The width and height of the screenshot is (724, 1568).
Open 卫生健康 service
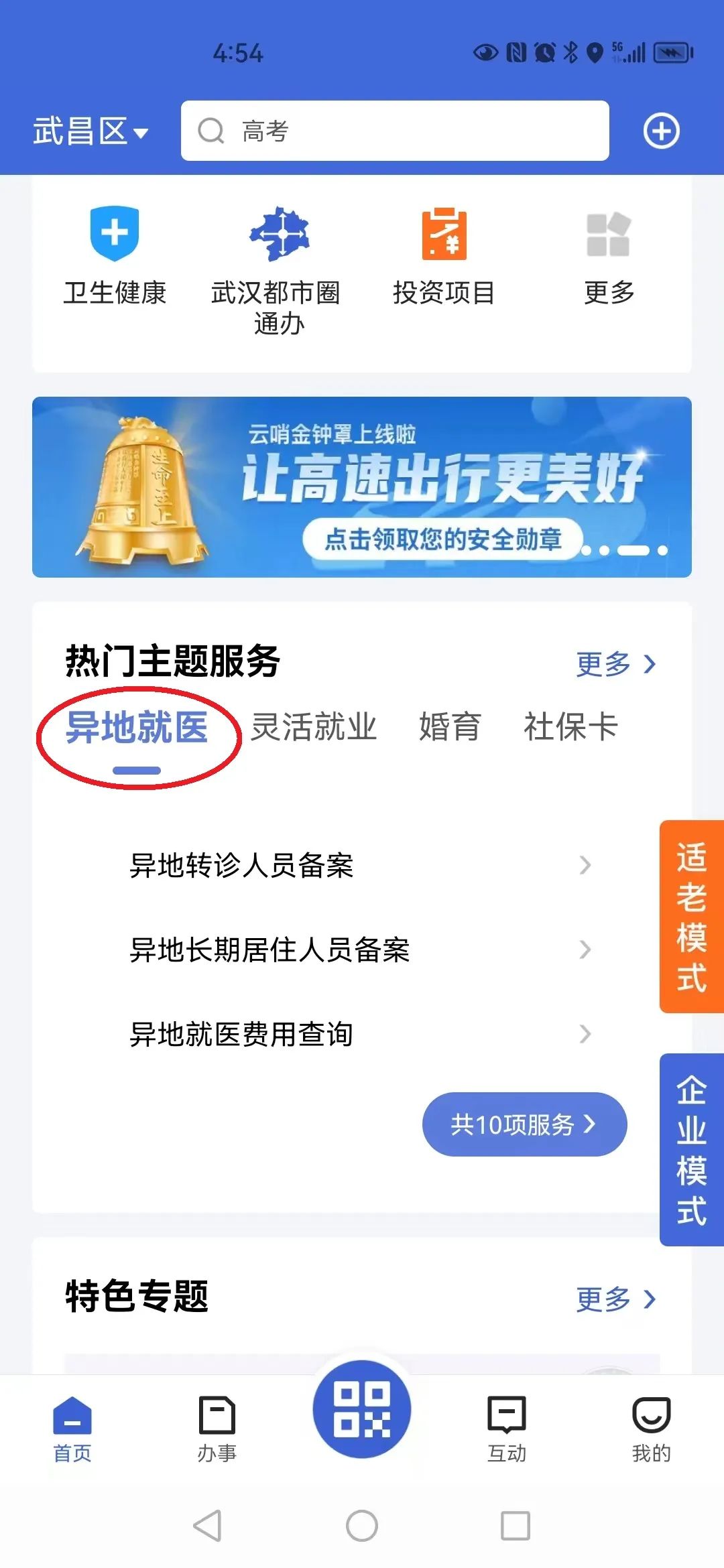[115, 256]
